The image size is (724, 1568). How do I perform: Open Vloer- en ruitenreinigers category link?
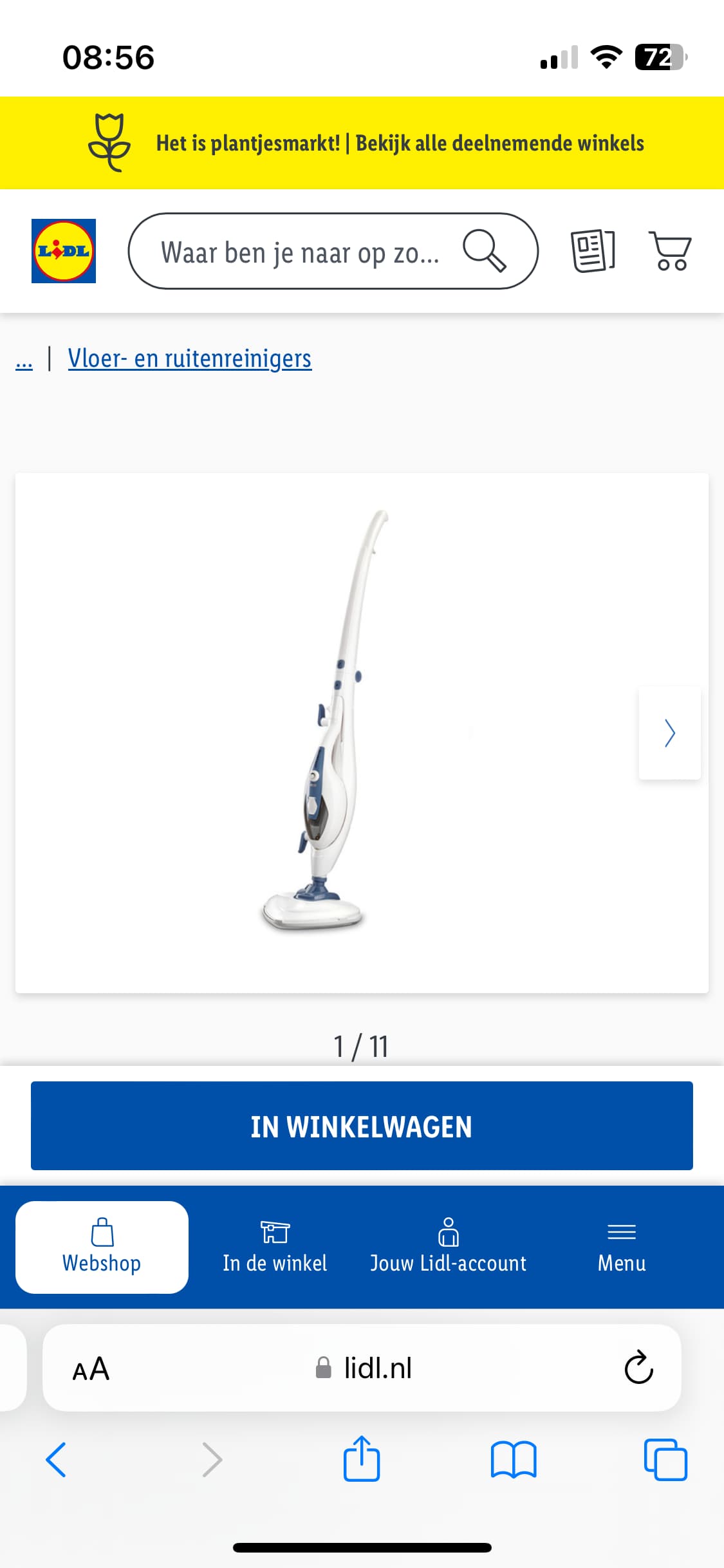(190, 359)
